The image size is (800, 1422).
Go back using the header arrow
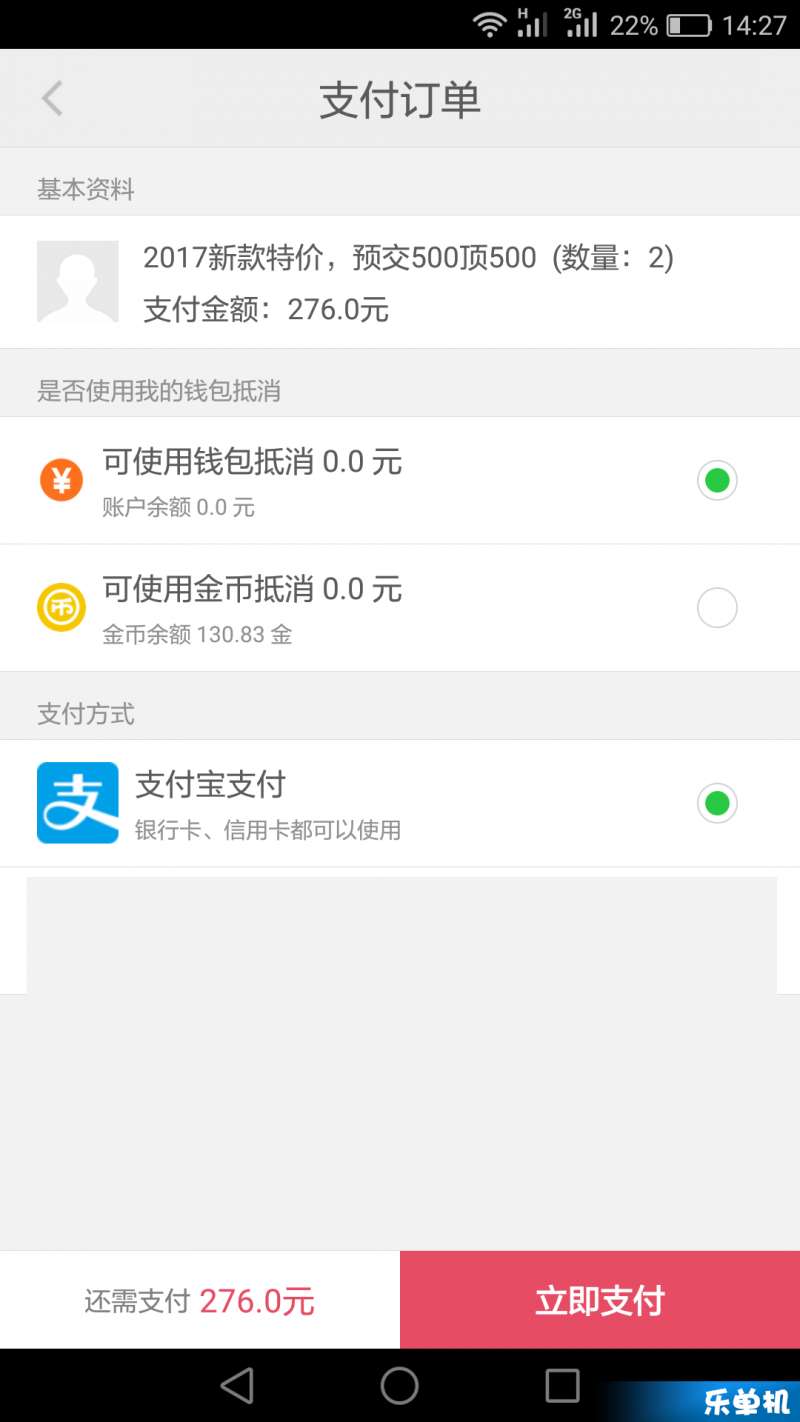tap(52, 99)
